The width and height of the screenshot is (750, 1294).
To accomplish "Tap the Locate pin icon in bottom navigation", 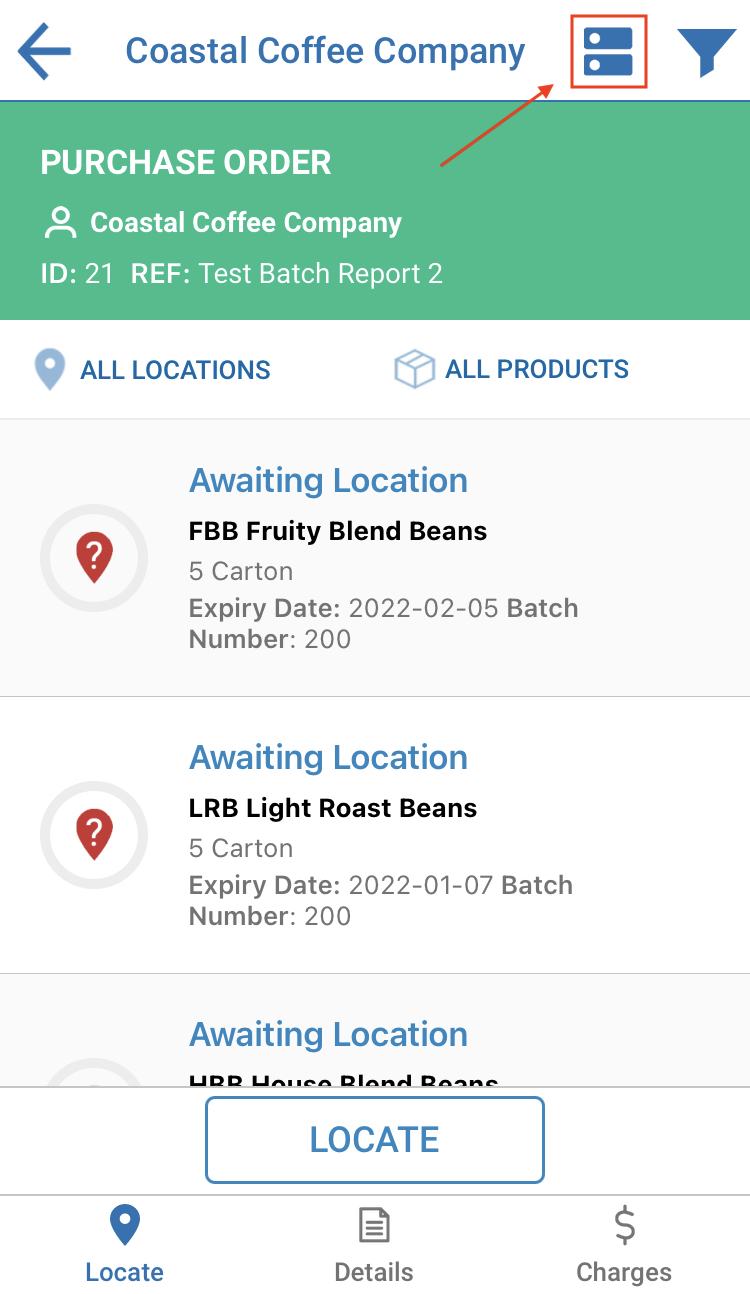I will (124, 1224).
